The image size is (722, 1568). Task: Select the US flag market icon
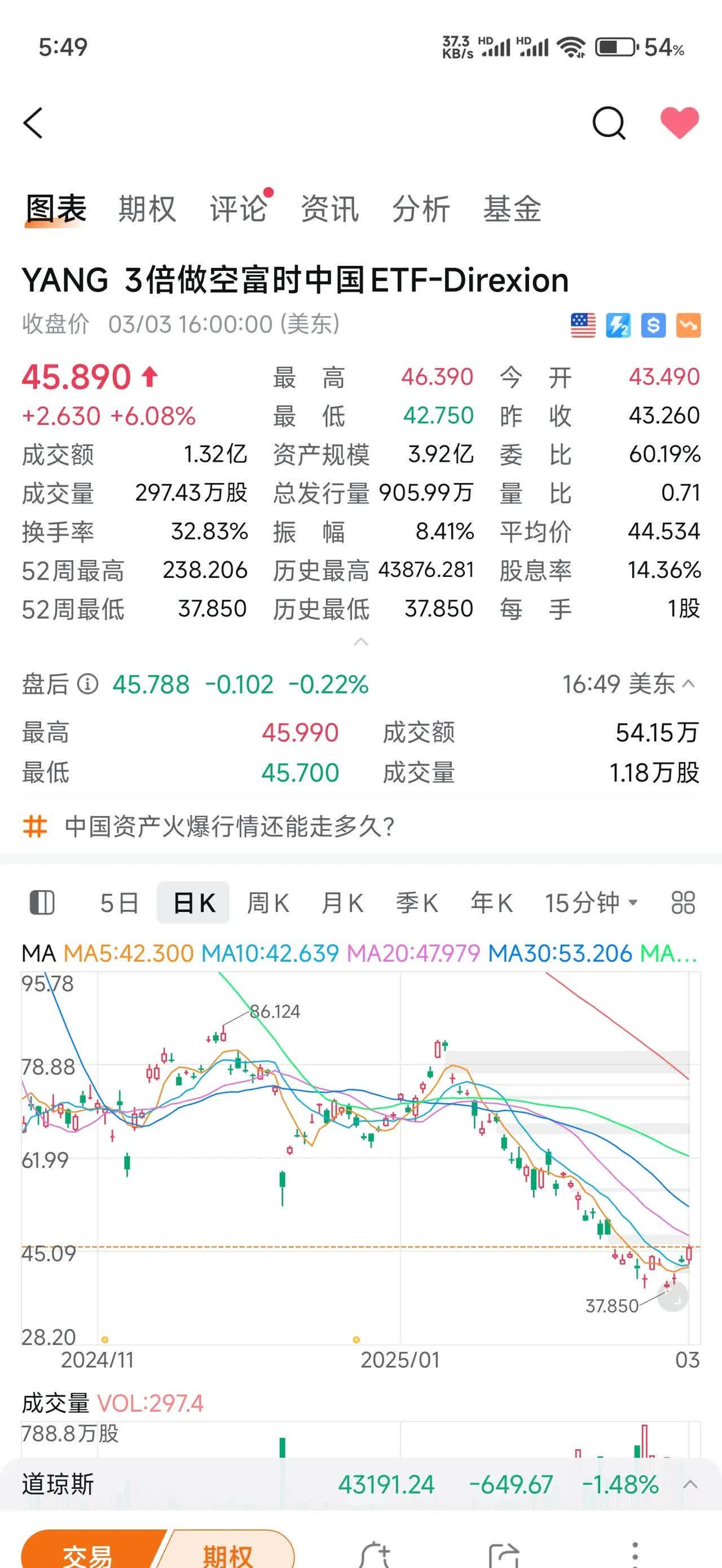582,325
